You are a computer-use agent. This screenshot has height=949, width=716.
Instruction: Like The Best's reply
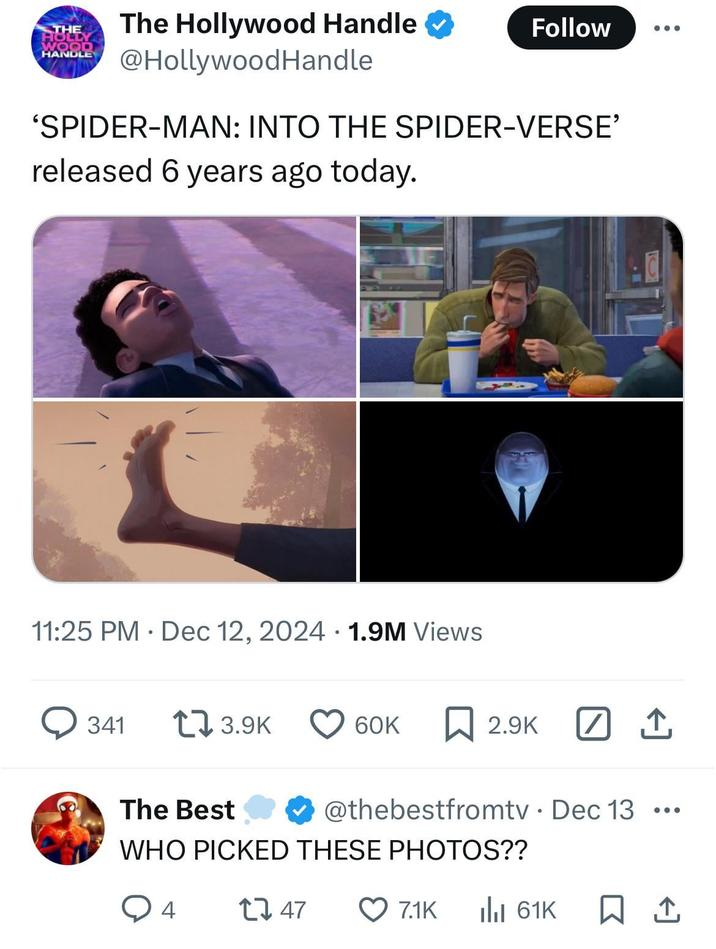point(374,909)
